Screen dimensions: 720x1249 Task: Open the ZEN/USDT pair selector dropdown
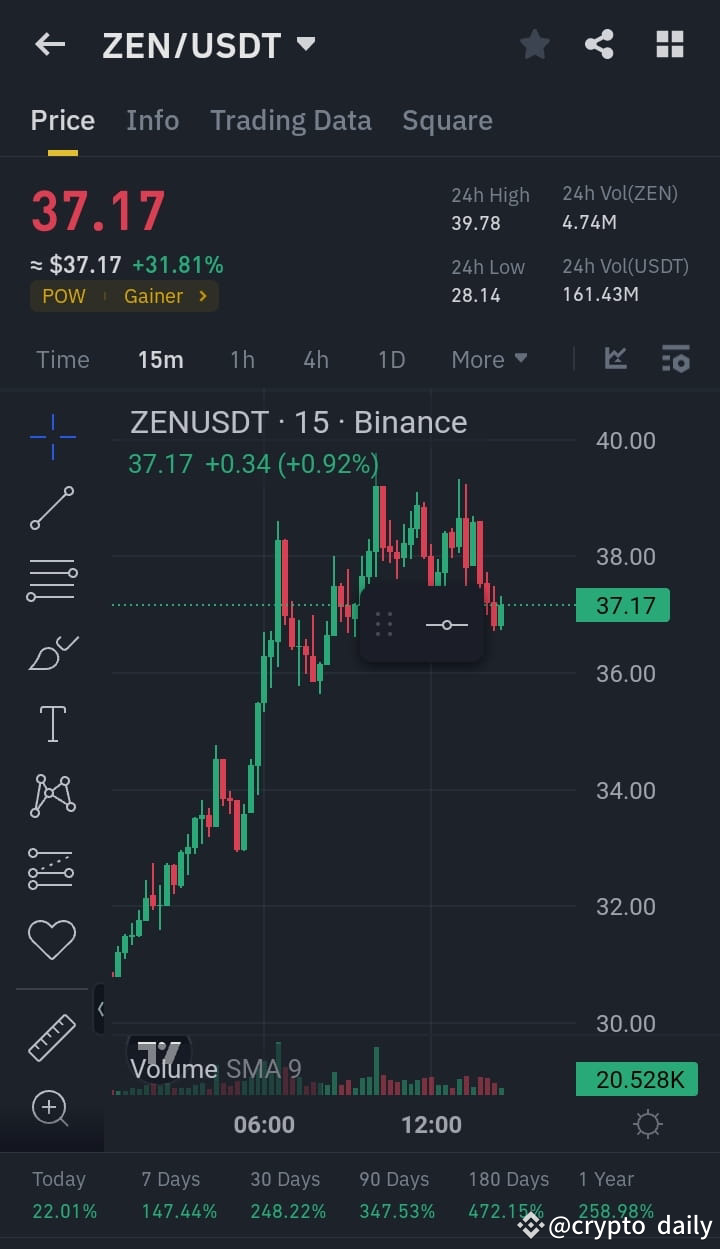click(x=305, y=44)
